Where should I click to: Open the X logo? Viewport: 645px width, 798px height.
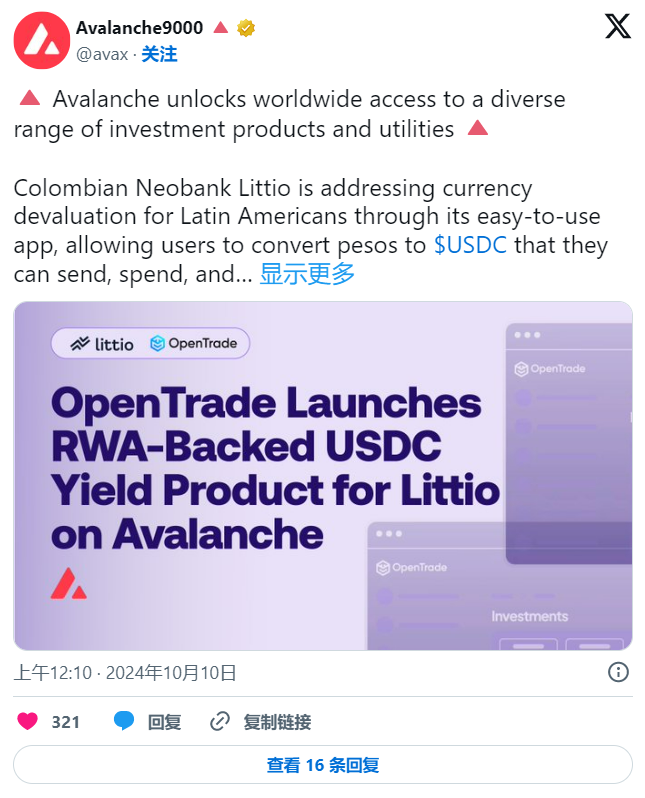[617, 28]
